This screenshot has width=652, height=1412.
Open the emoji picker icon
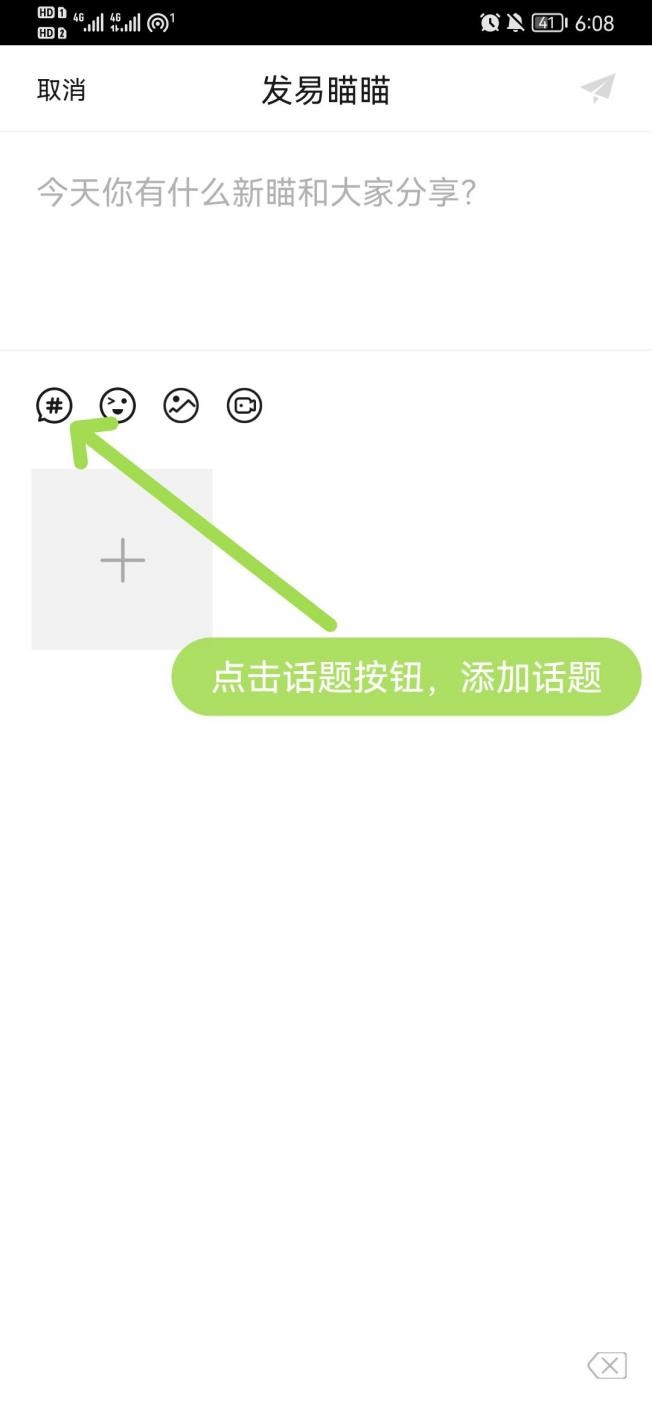118,406
